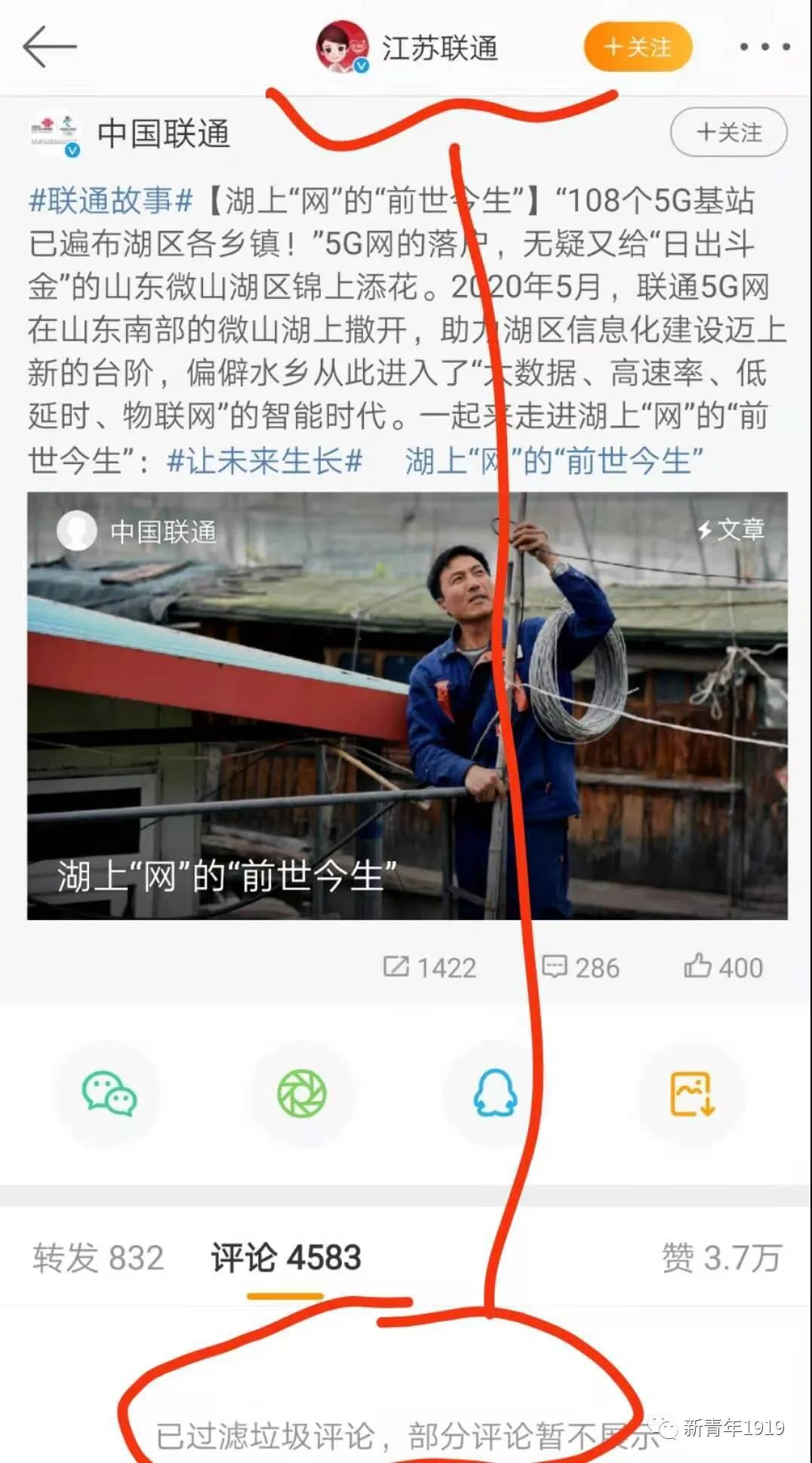Image resolution: width=812 pixels, height=1463 pixels.
Task: Share via the WeChat icon
Action: pos(109,1094)
